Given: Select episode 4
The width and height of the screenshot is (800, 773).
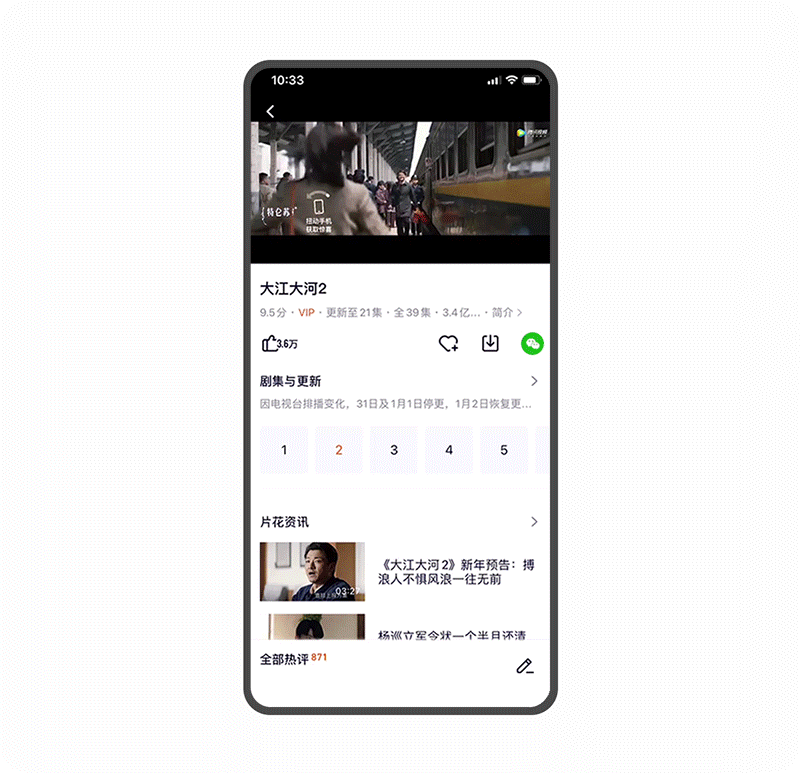Looking at the screenshot, I should pos(449,450).
